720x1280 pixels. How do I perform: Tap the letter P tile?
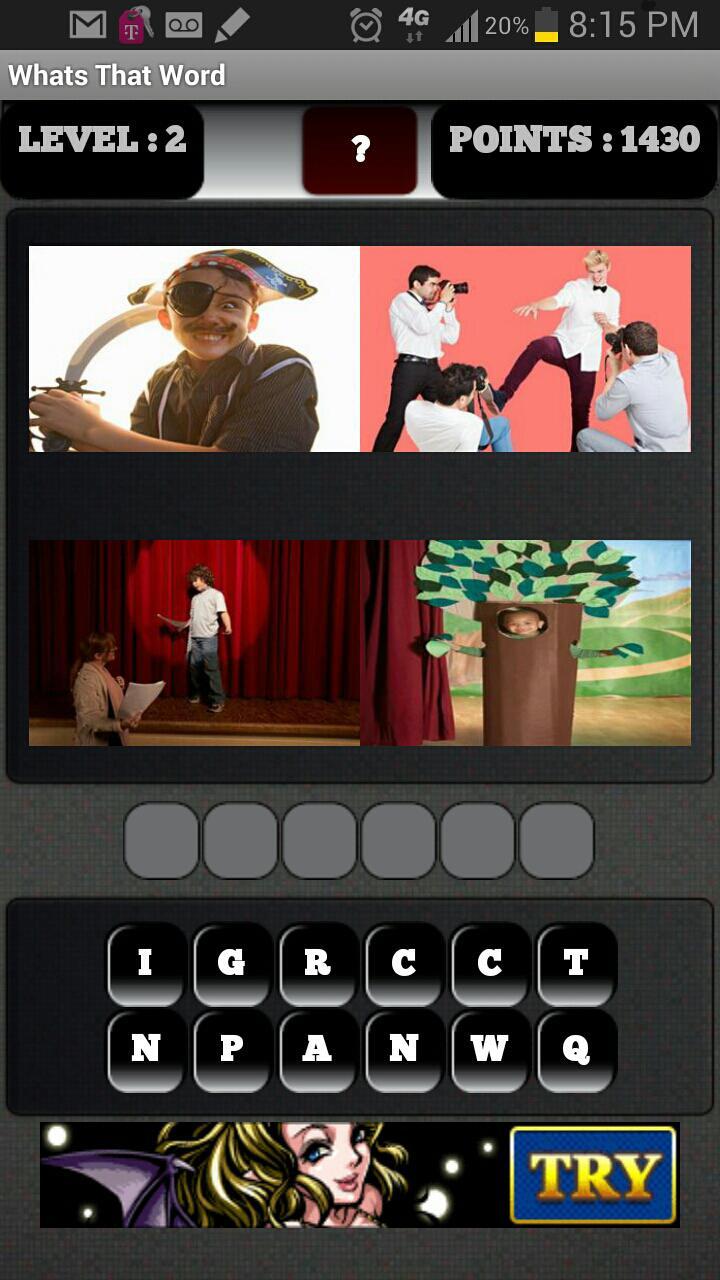pyautogui.click(x=232, y=1050)
